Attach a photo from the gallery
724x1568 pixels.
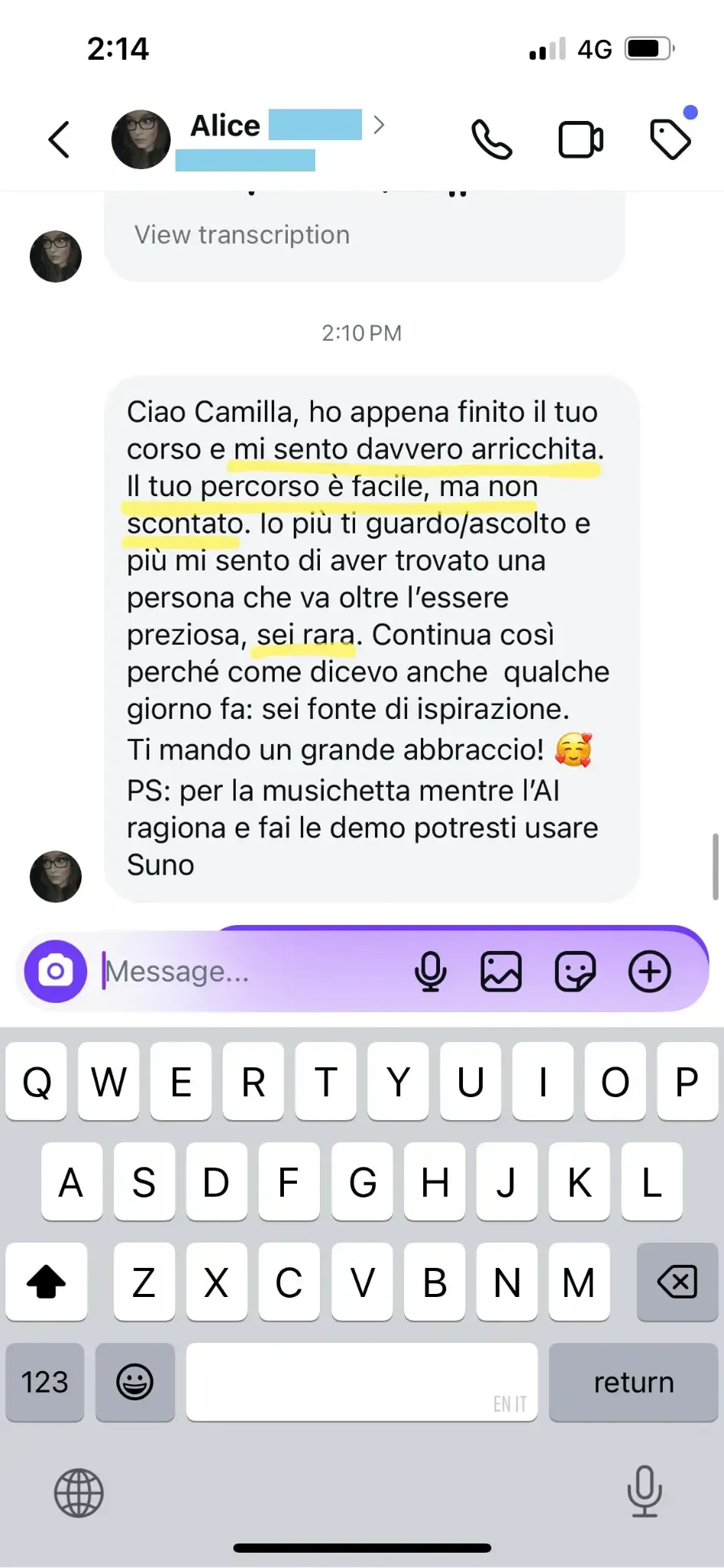point(501,971)
